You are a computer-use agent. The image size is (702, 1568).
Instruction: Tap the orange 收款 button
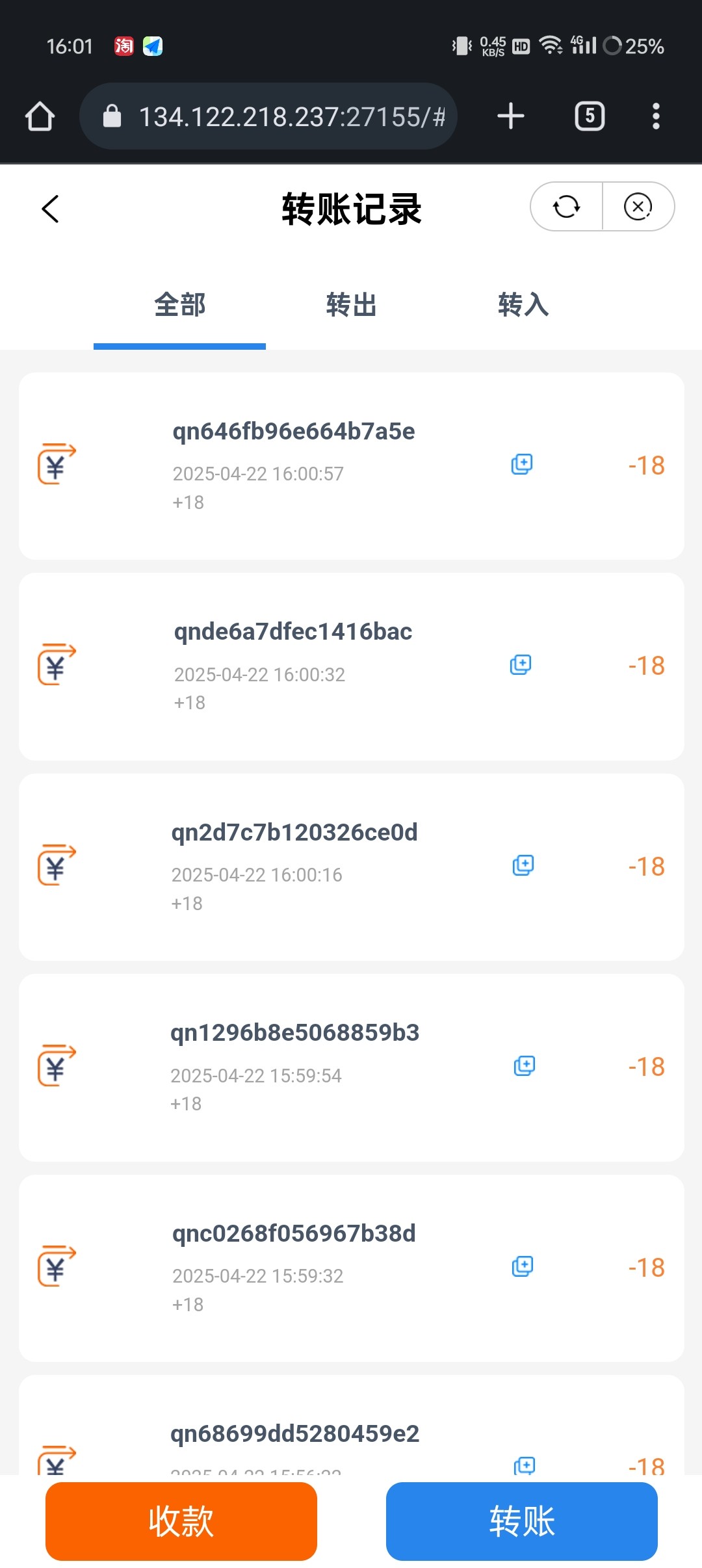181,1521
